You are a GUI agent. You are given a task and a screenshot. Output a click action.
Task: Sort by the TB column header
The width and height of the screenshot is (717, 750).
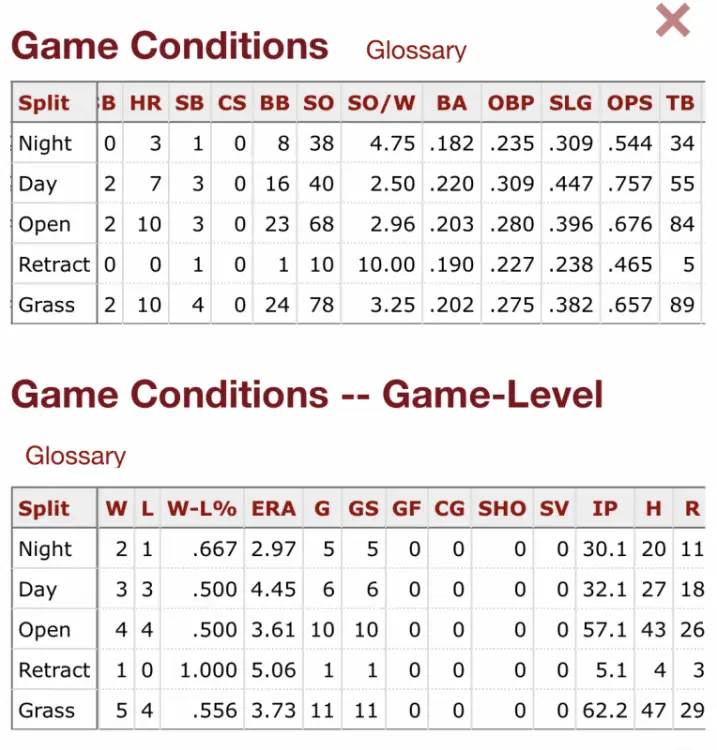pos(680,103)
